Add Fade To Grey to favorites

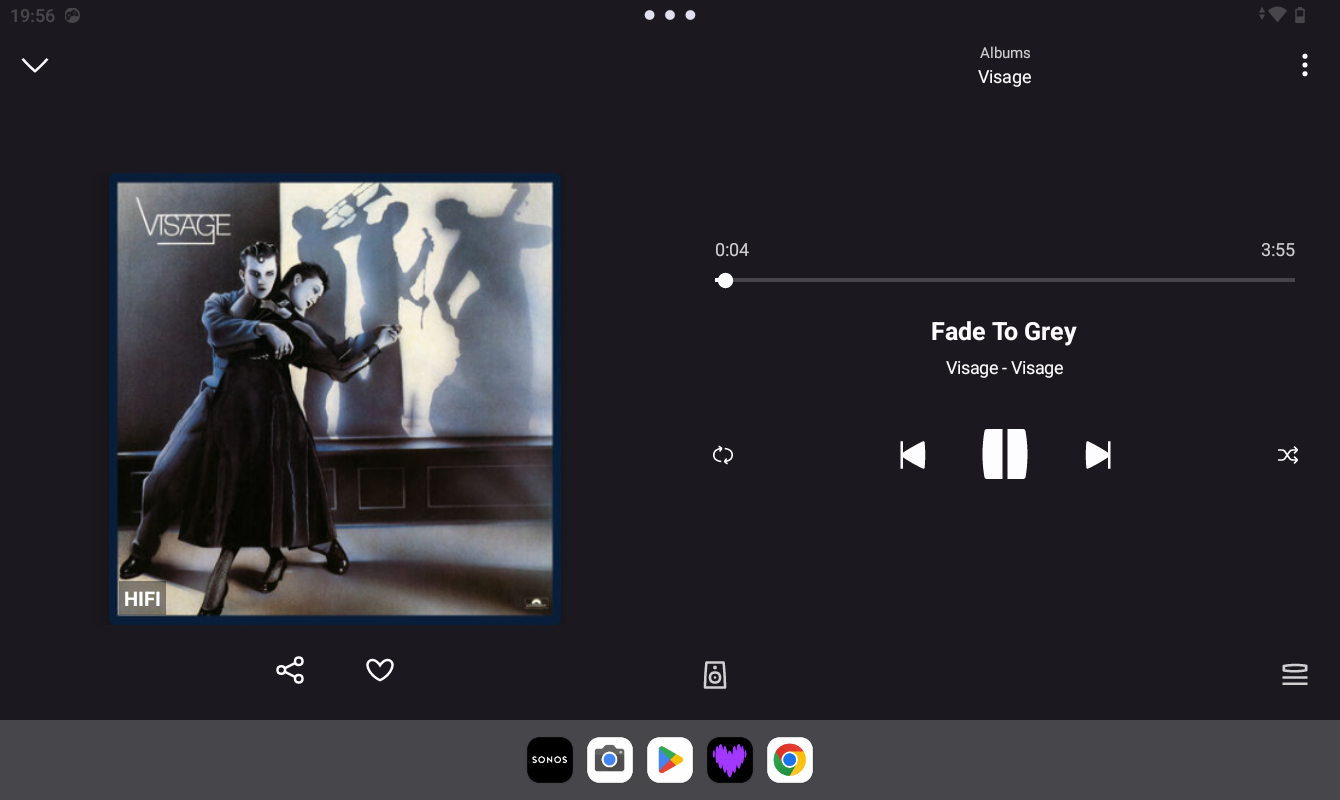tap(380, 670)
